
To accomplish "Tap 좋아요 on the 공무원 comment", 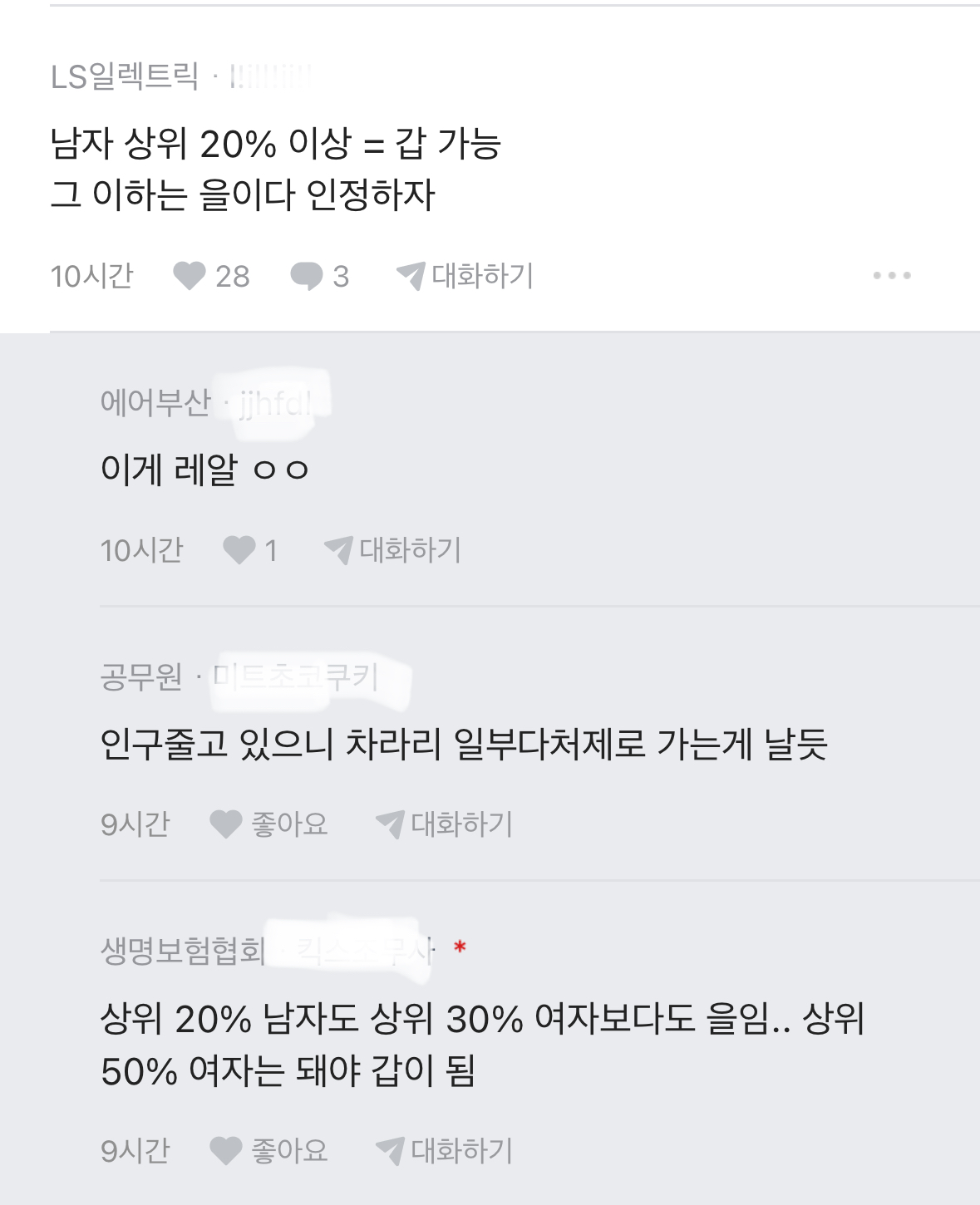I will click(x=268, y=824).
